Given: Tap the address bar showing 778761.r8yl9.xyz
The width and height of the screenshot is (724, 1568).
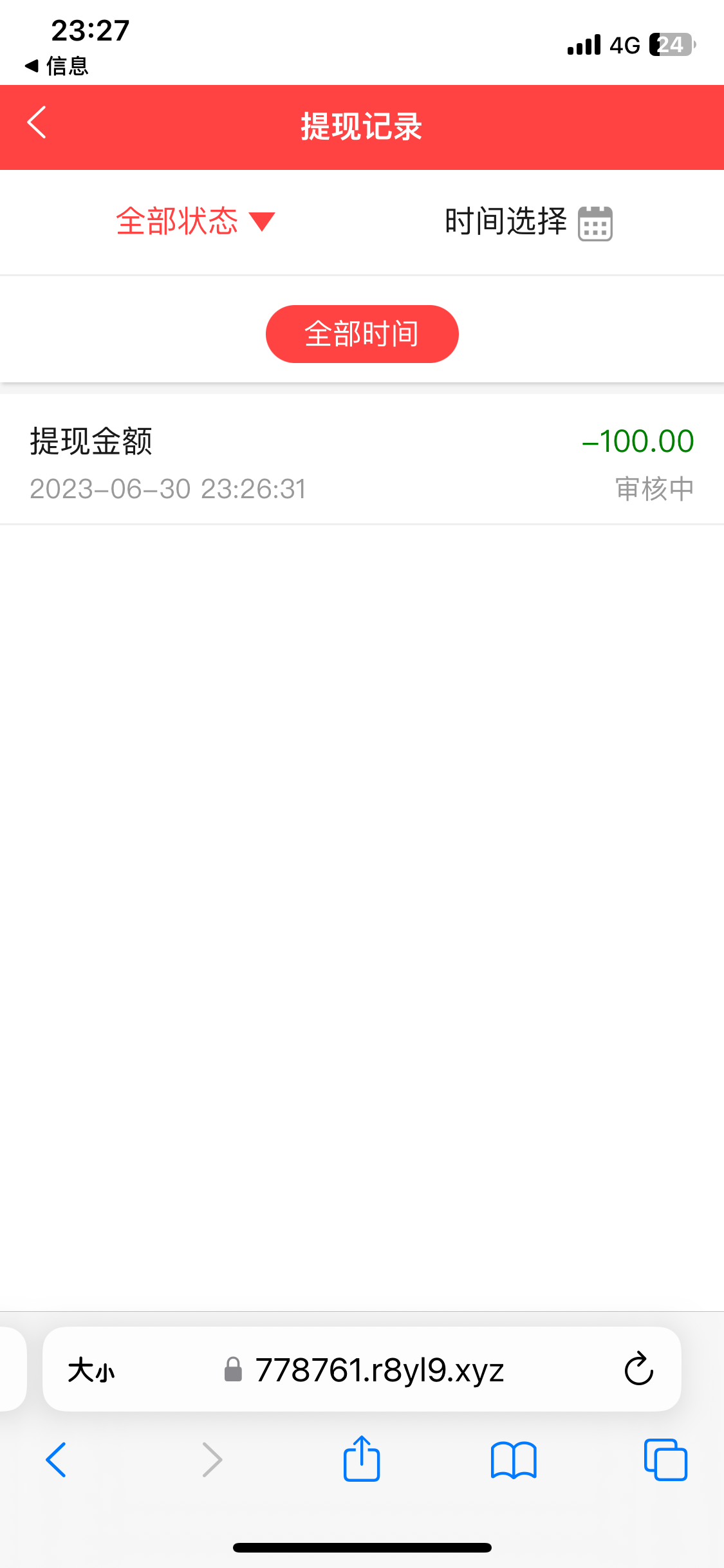Looking at the screenshot, I should [380, 1370].
